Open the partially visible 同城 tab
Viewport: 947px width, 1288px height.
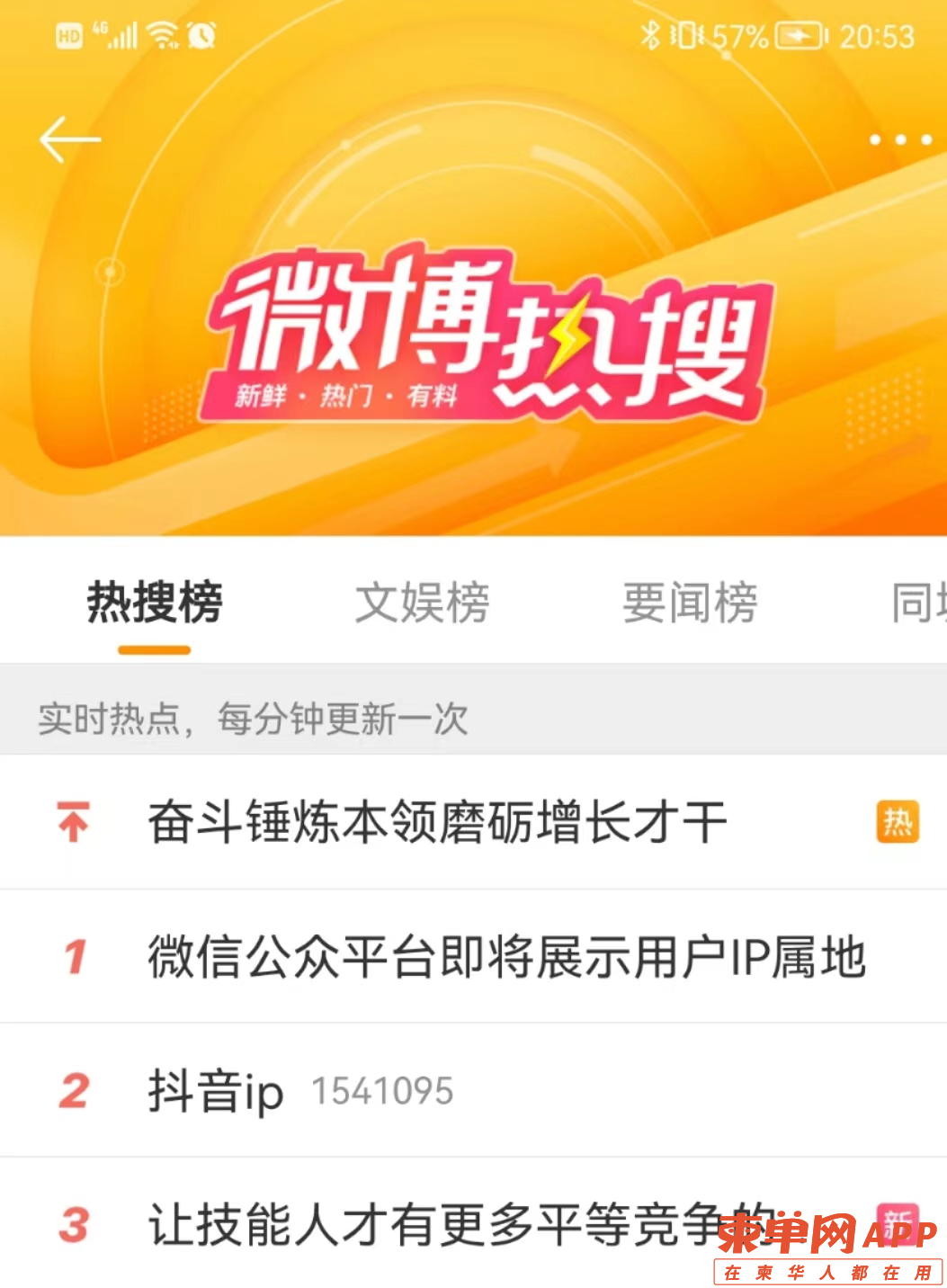click(919, 603)
